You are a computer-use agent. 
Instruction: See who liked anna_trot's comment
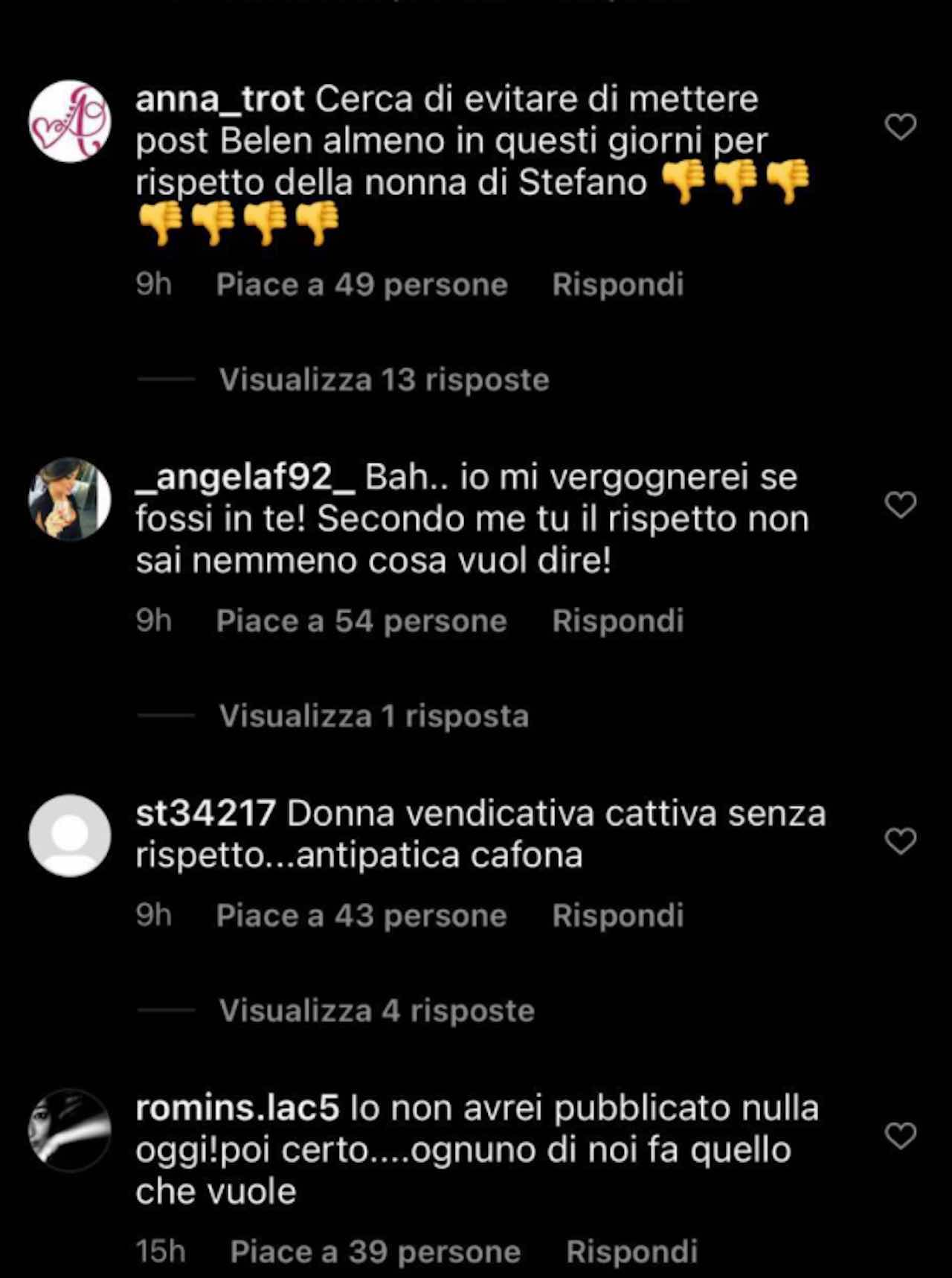pos(361,285)
